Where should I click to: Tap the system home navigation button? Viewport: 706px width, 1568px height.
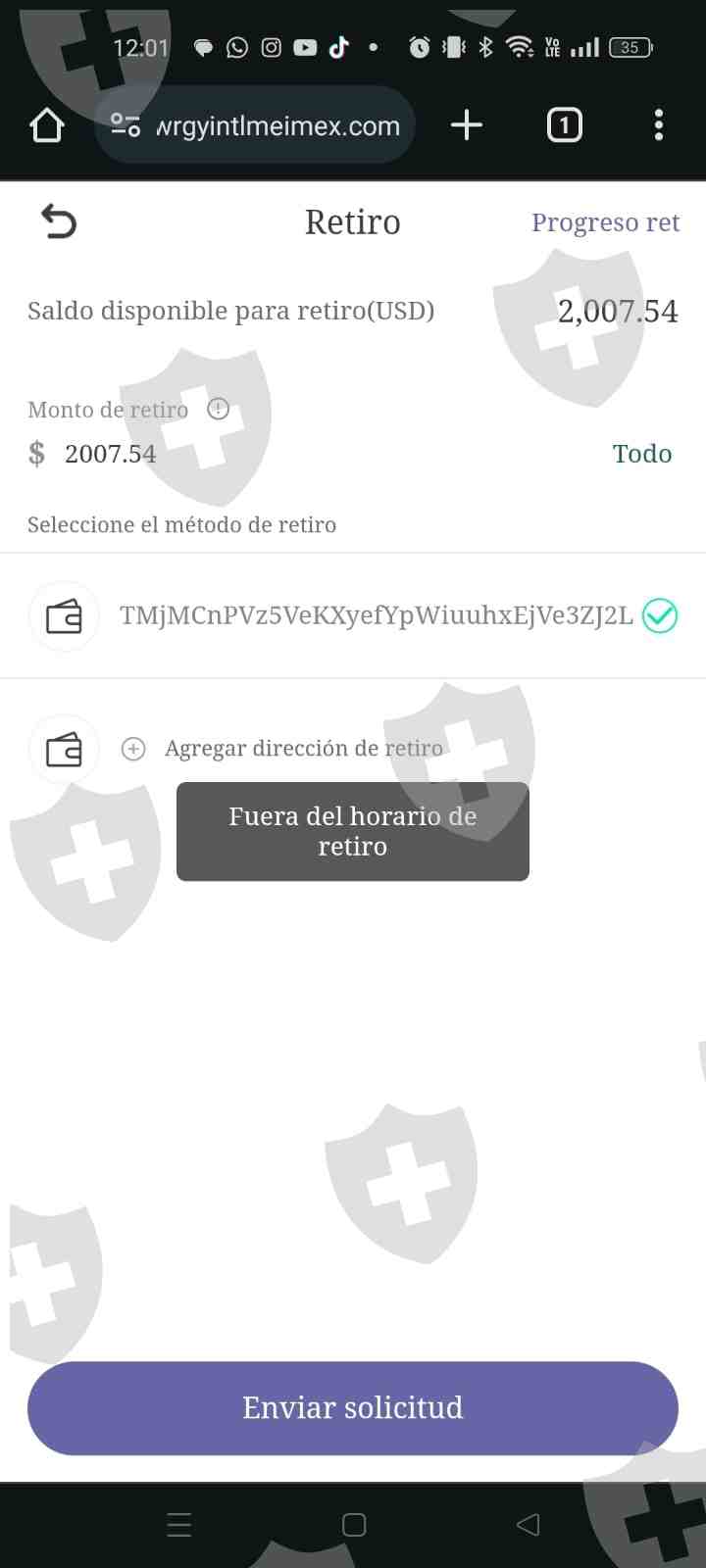[x=354, y=1524]
